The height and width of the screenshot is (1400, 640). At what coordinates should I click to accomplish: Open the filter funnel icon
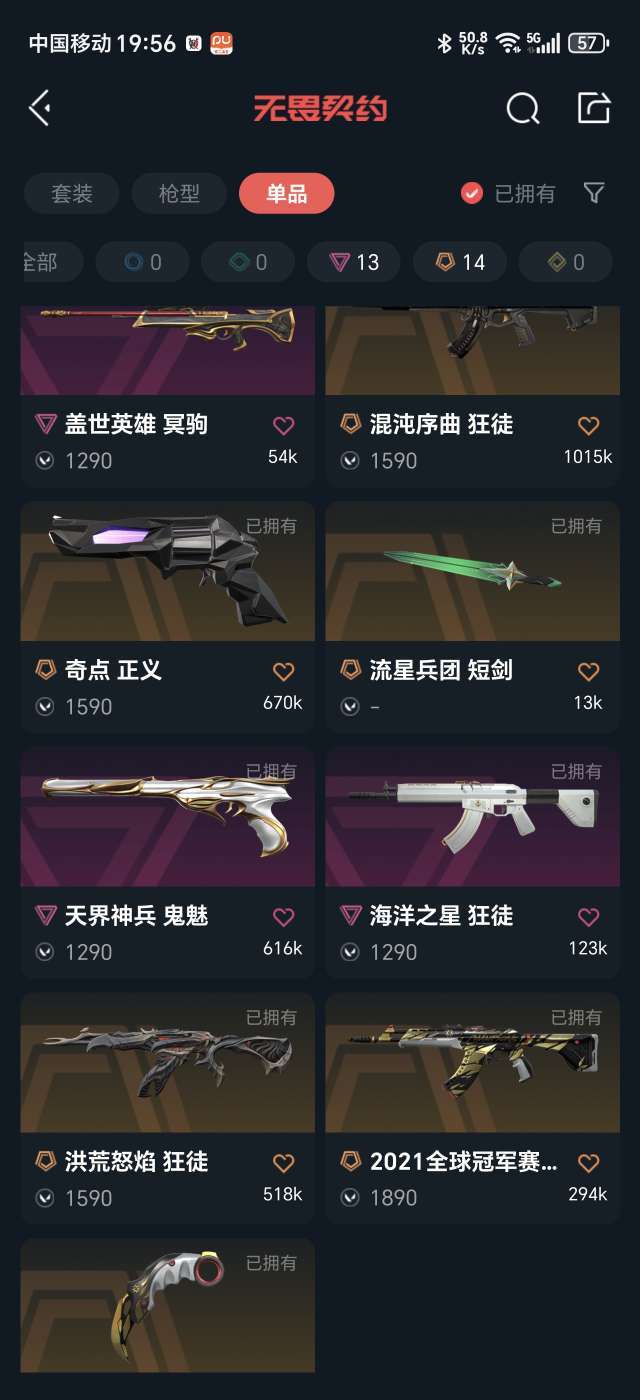[x=594, y=193]
